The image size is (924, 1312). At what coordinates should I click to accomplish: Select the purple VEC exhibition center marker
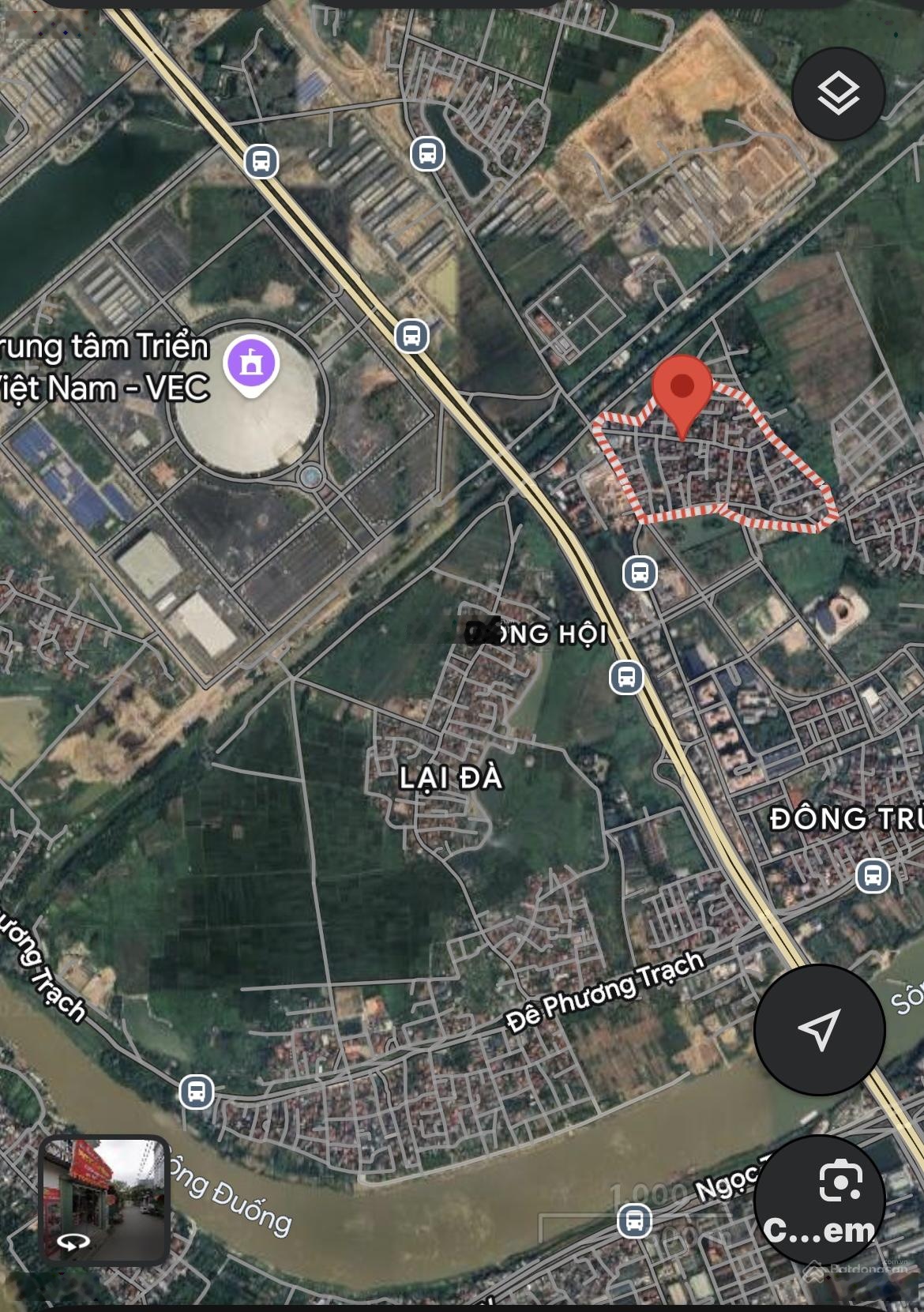[x=251, y=364]
